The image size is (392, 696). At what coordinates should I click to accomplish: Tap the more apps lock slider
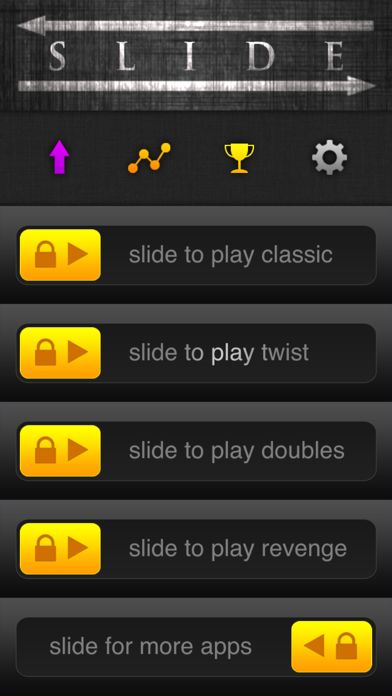coord(332,647)
